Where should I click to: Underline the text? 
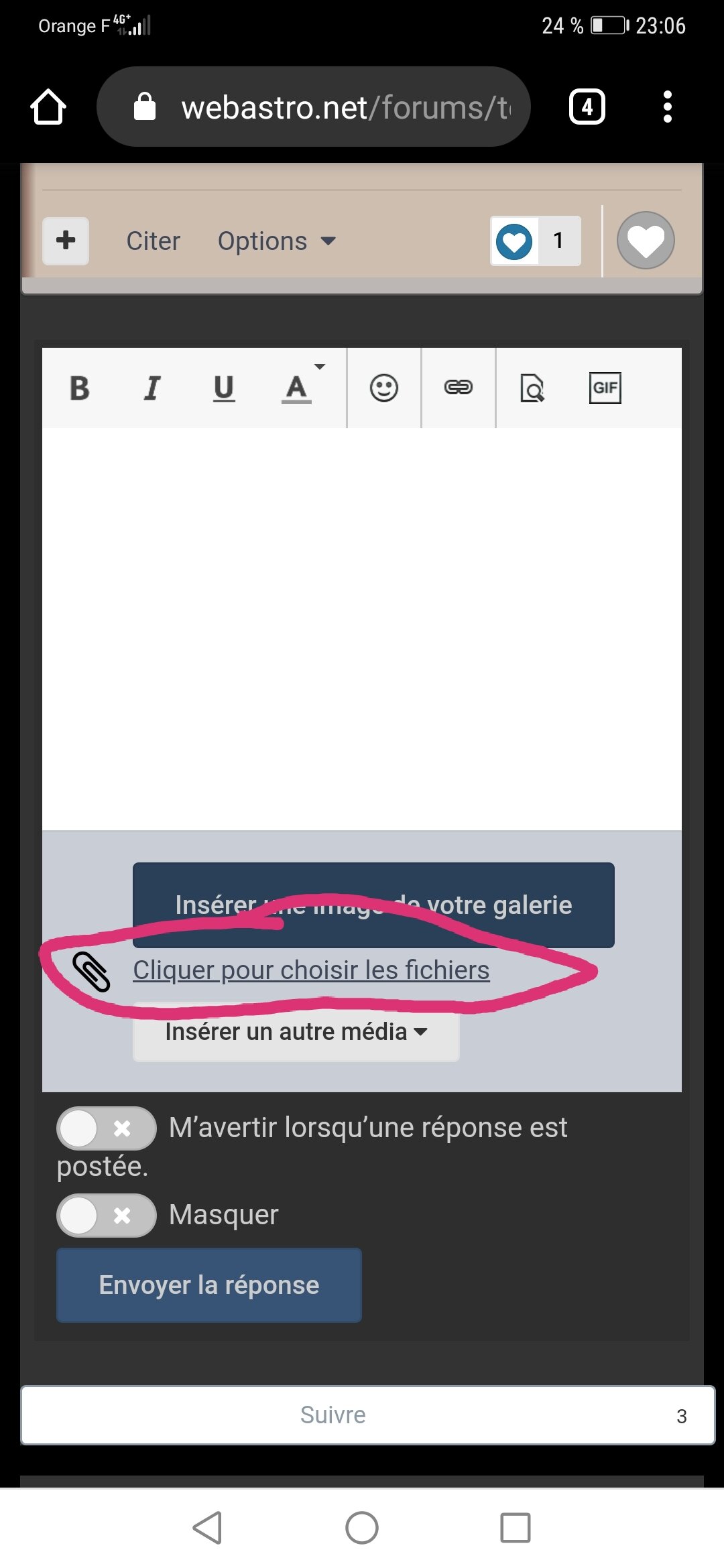[224, 388]
